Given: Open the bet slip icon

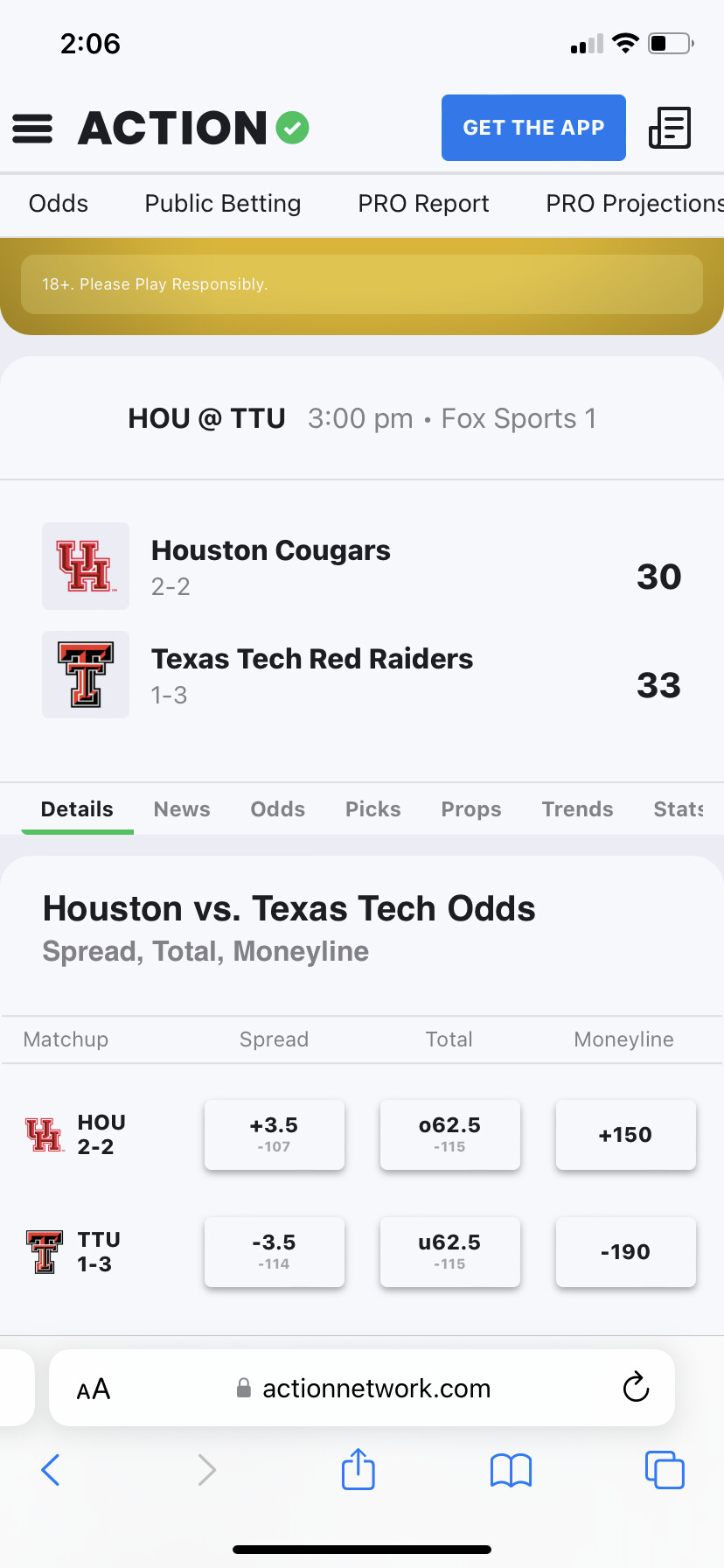Looking at the screenshot, I should pyautogui.click(x=670, y=128).
